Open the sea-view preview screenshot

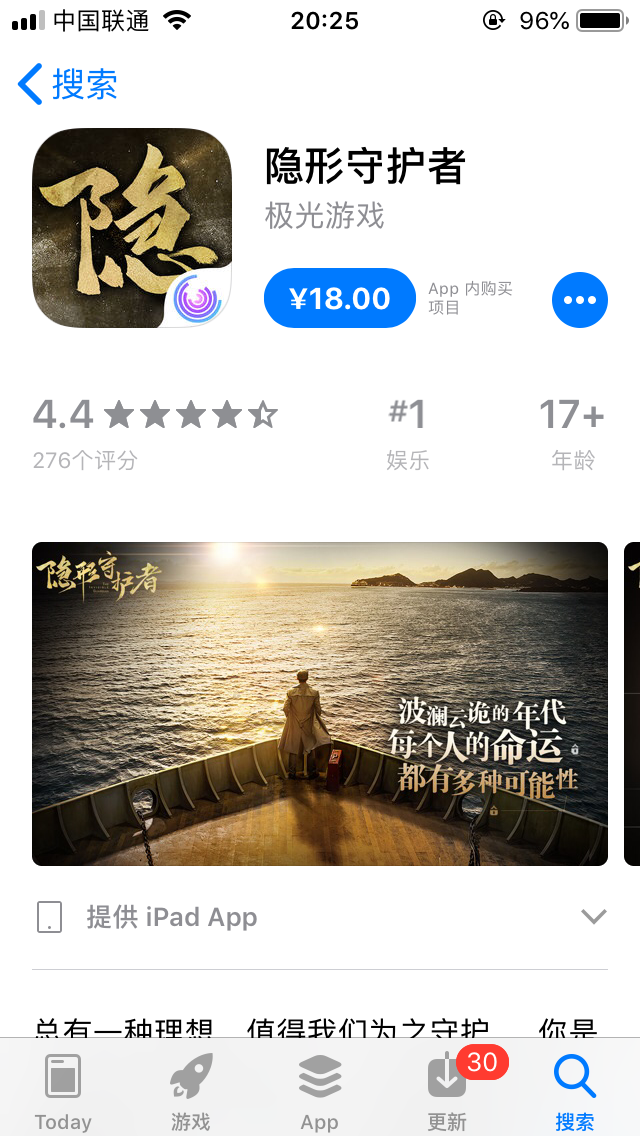coord(320,703)
